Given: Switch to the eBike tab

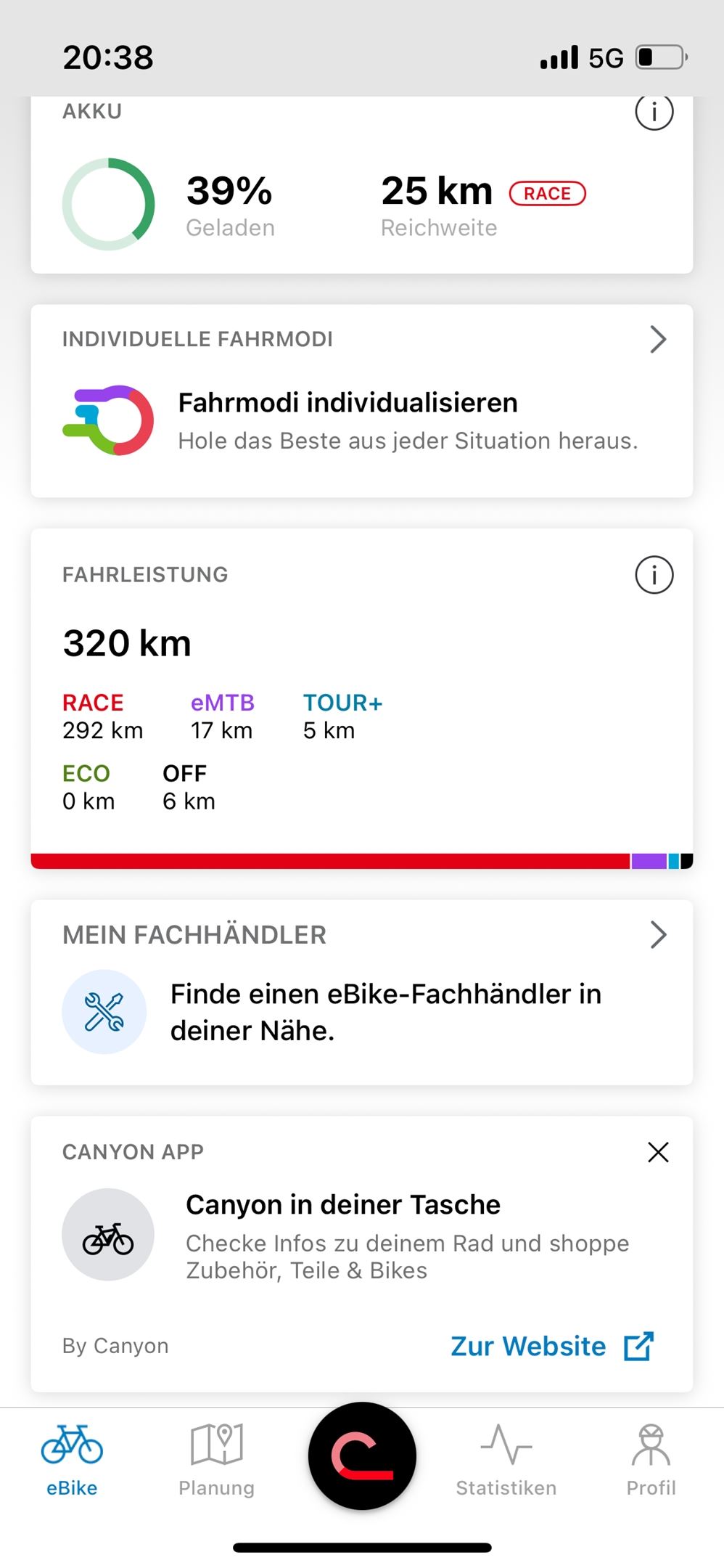Looking at the screenshot, I should pyautogui.click(x=72, y=1461).
